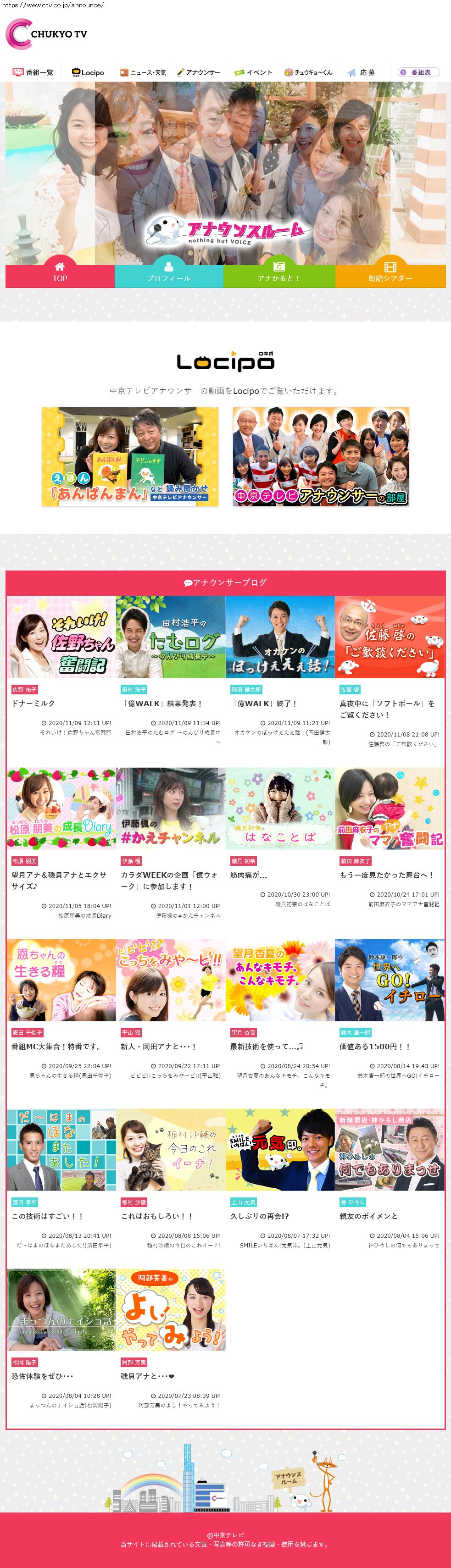Open the 中京テレビアナウンサーの部屋 banner
Image resolution: width=451 pixels, height=1568 pixels.
[321, 456]
